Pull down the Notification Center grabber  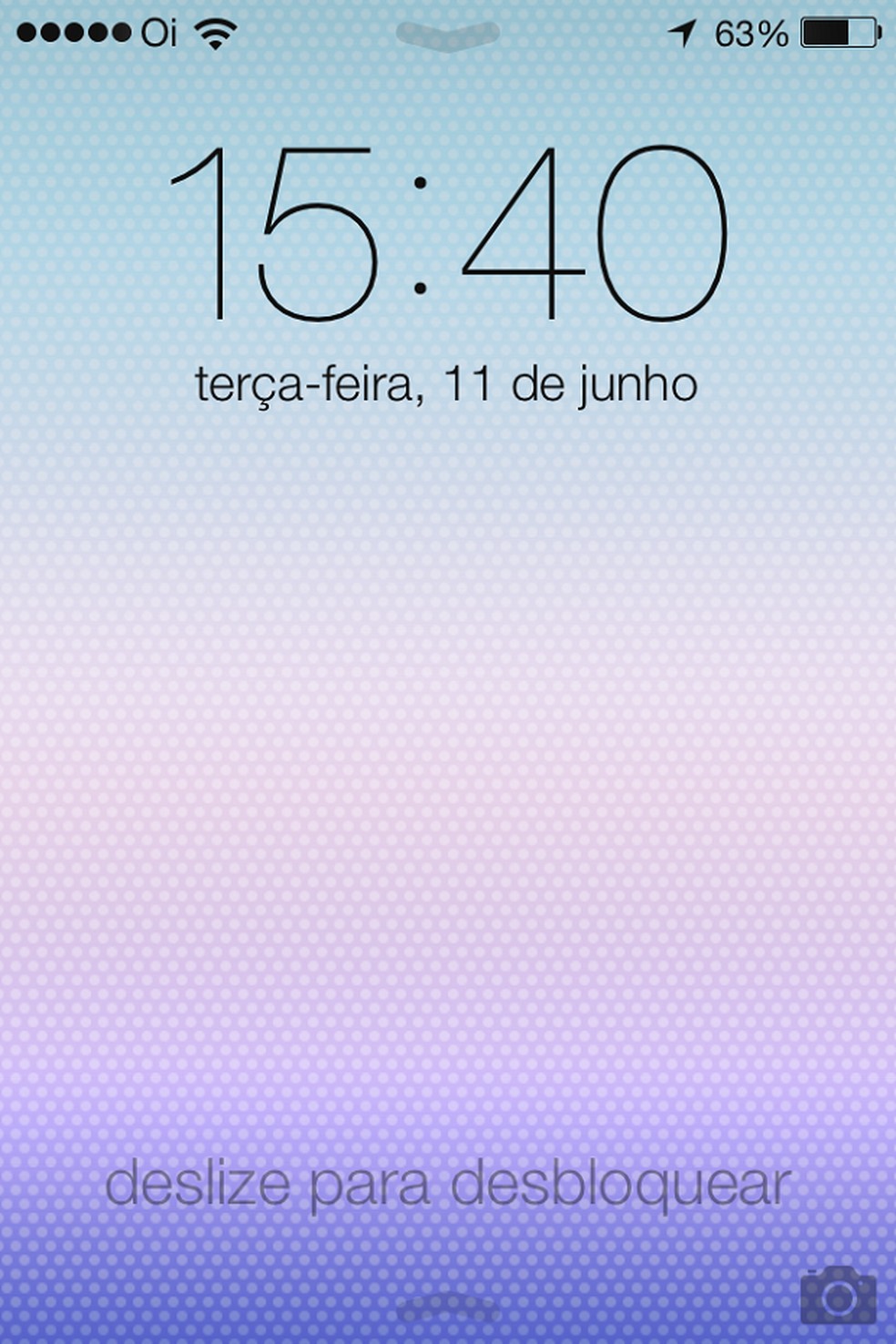(448, 36)
